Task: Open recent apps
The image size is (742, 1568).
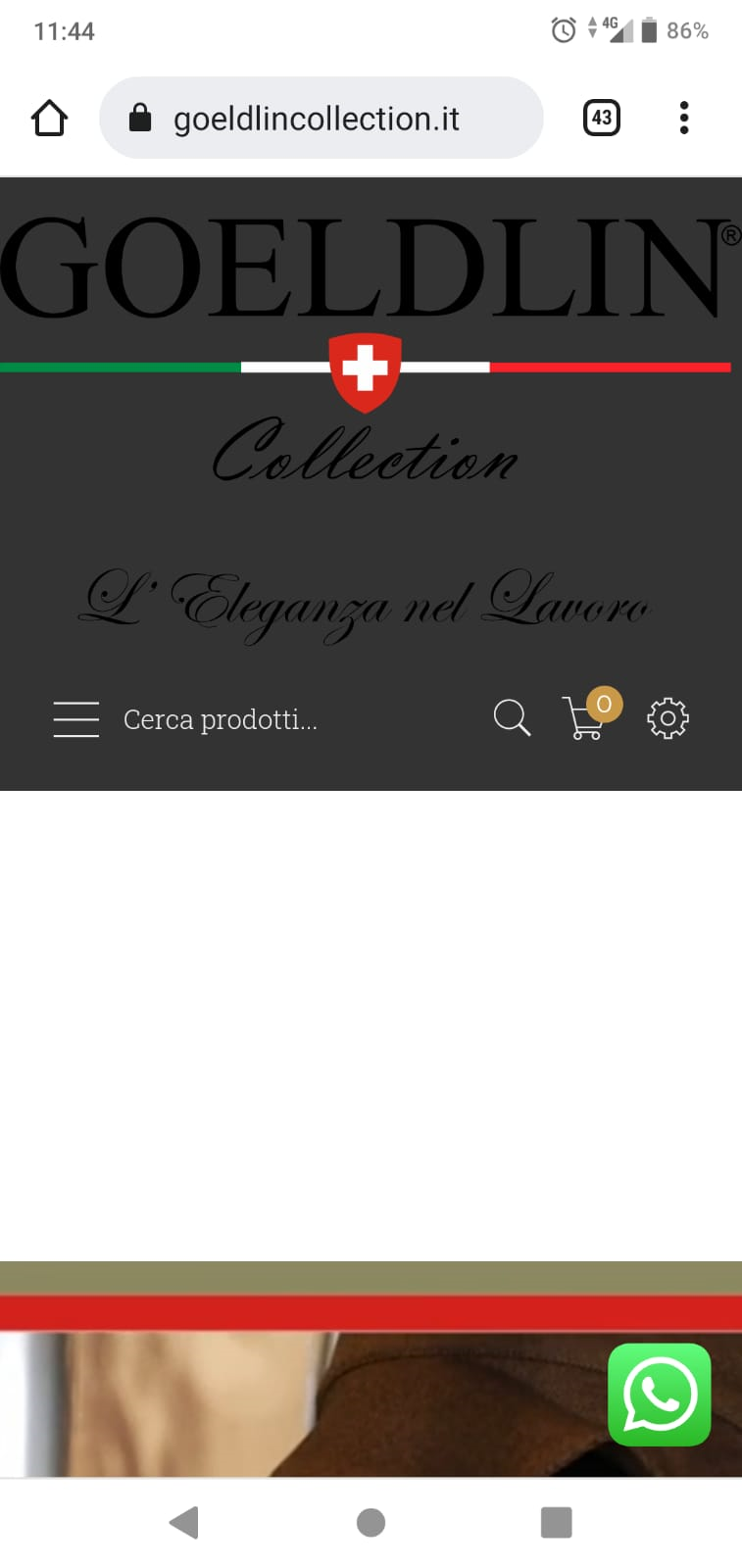Action: click(556, 1522)
